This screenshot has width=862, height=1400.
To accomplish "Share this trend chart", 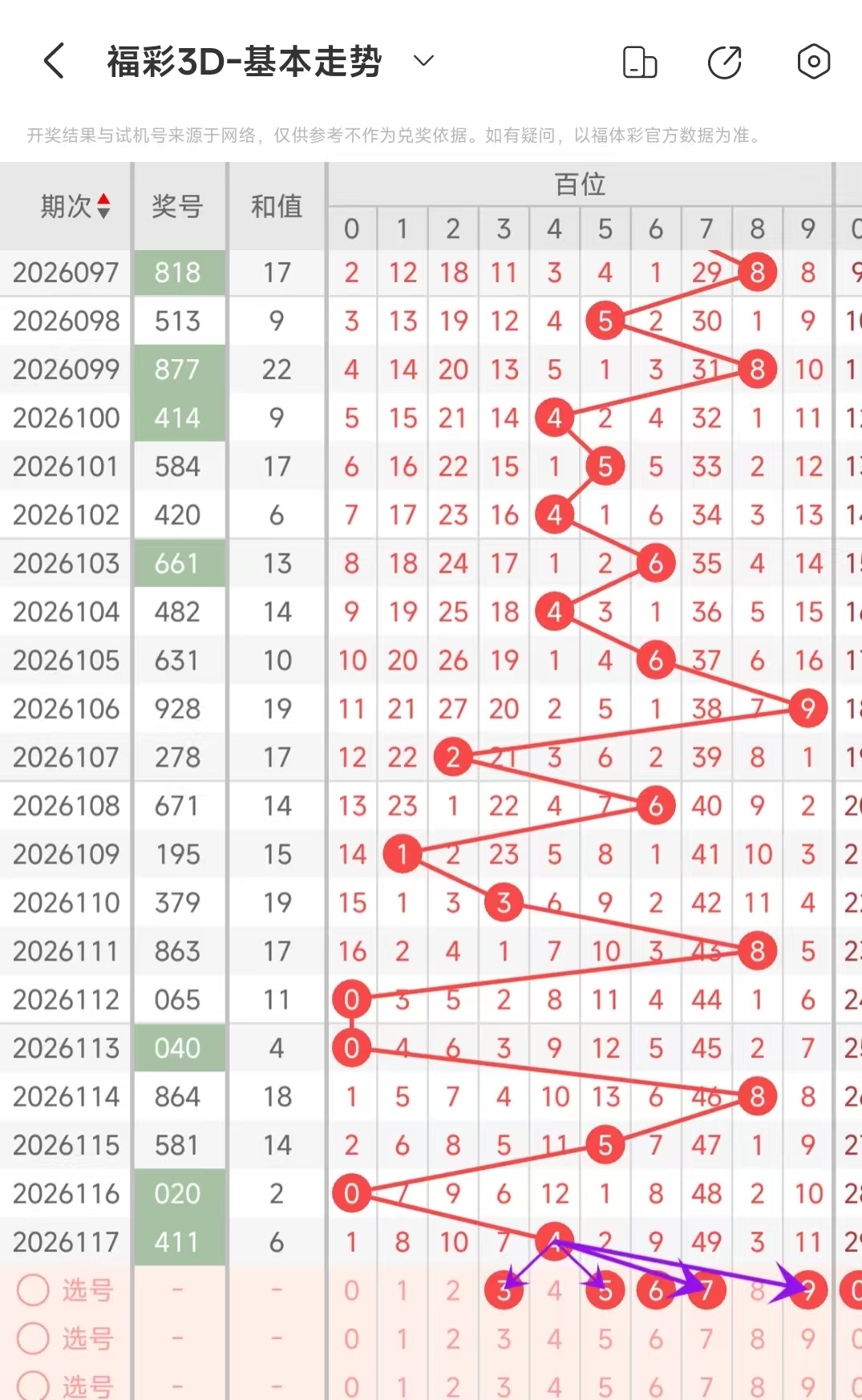I will pyautogui.click(x=725, y=62).
